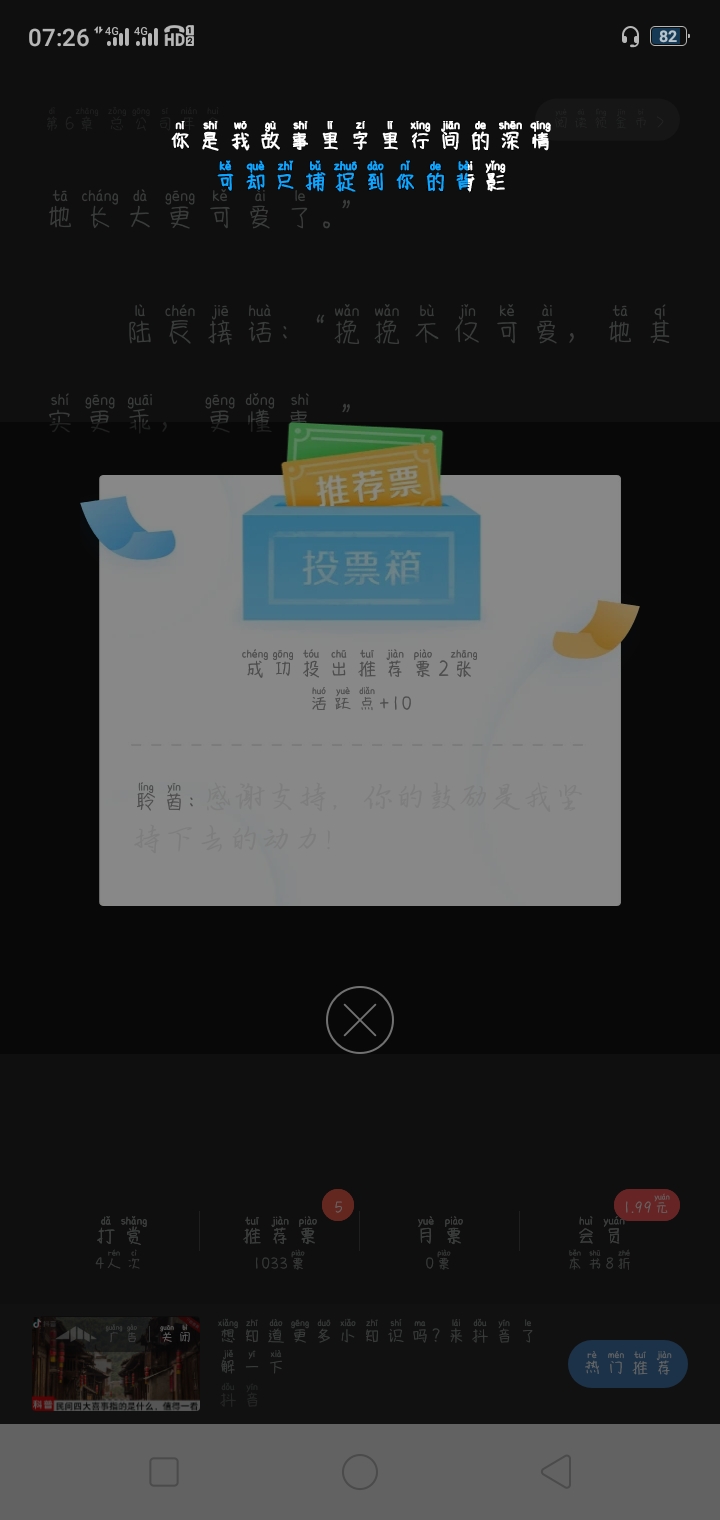Go back with the system back button
Screen dimensions: 720x1520
556,1472
